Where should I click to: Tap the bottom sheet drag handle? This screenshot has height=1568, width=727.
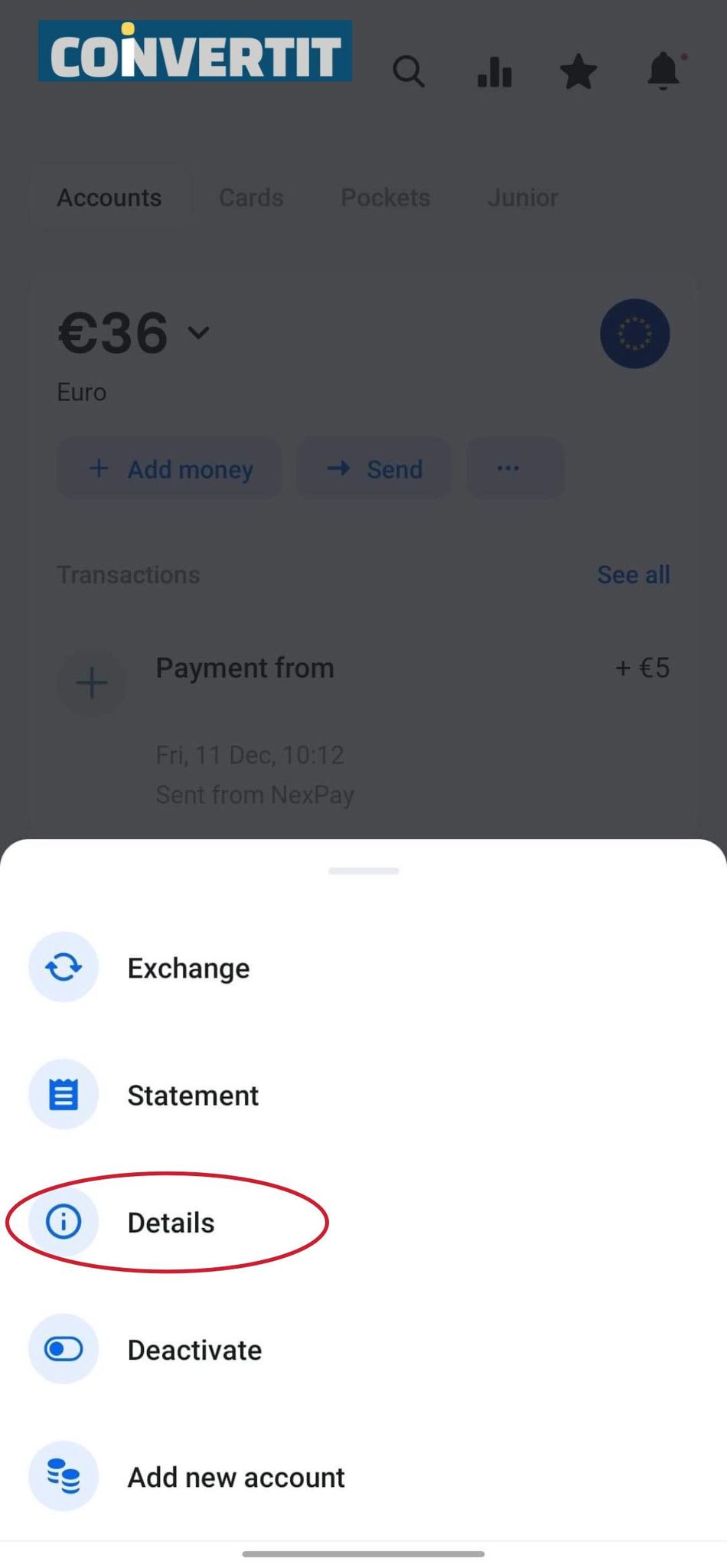363,871
